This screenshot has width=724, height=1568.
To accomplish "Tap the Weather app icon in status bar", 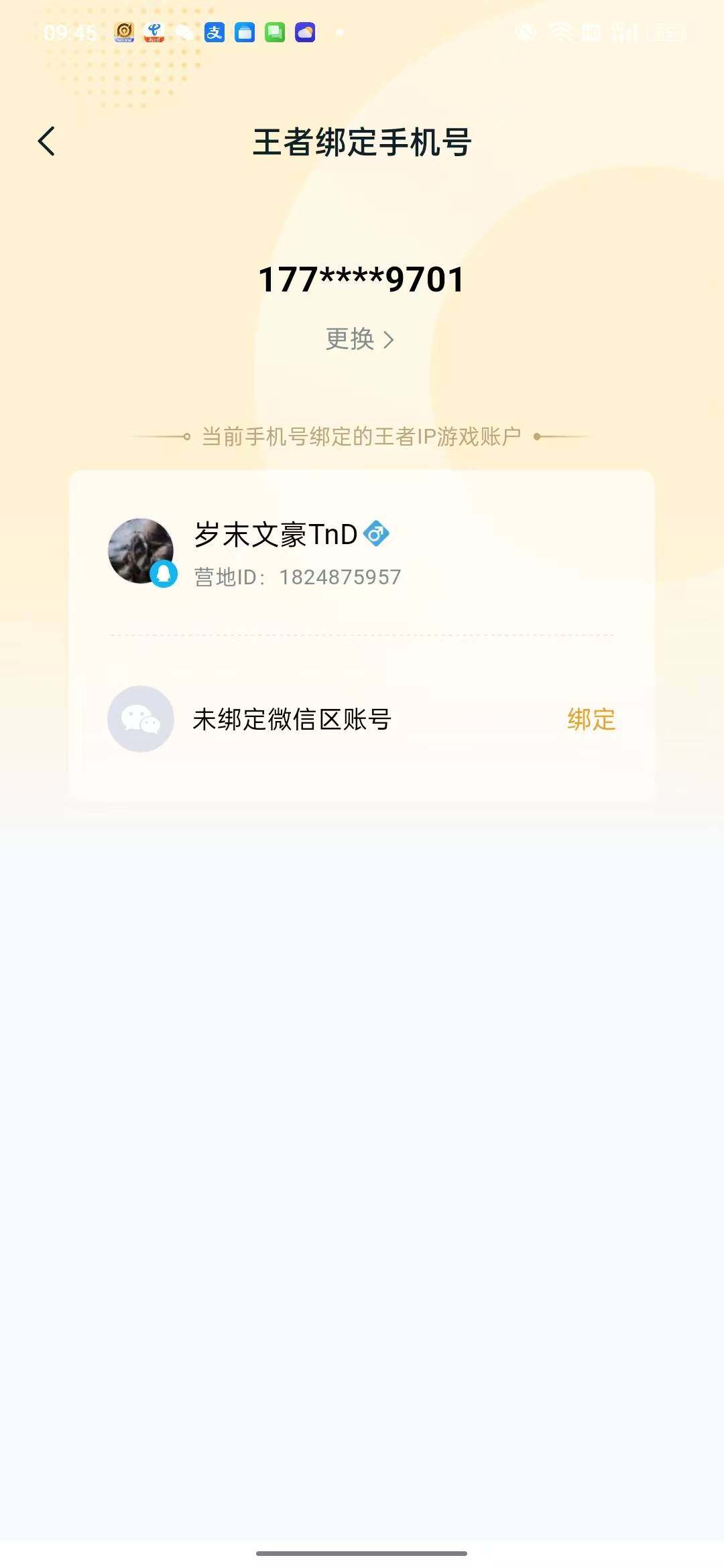I will point(306,32).
